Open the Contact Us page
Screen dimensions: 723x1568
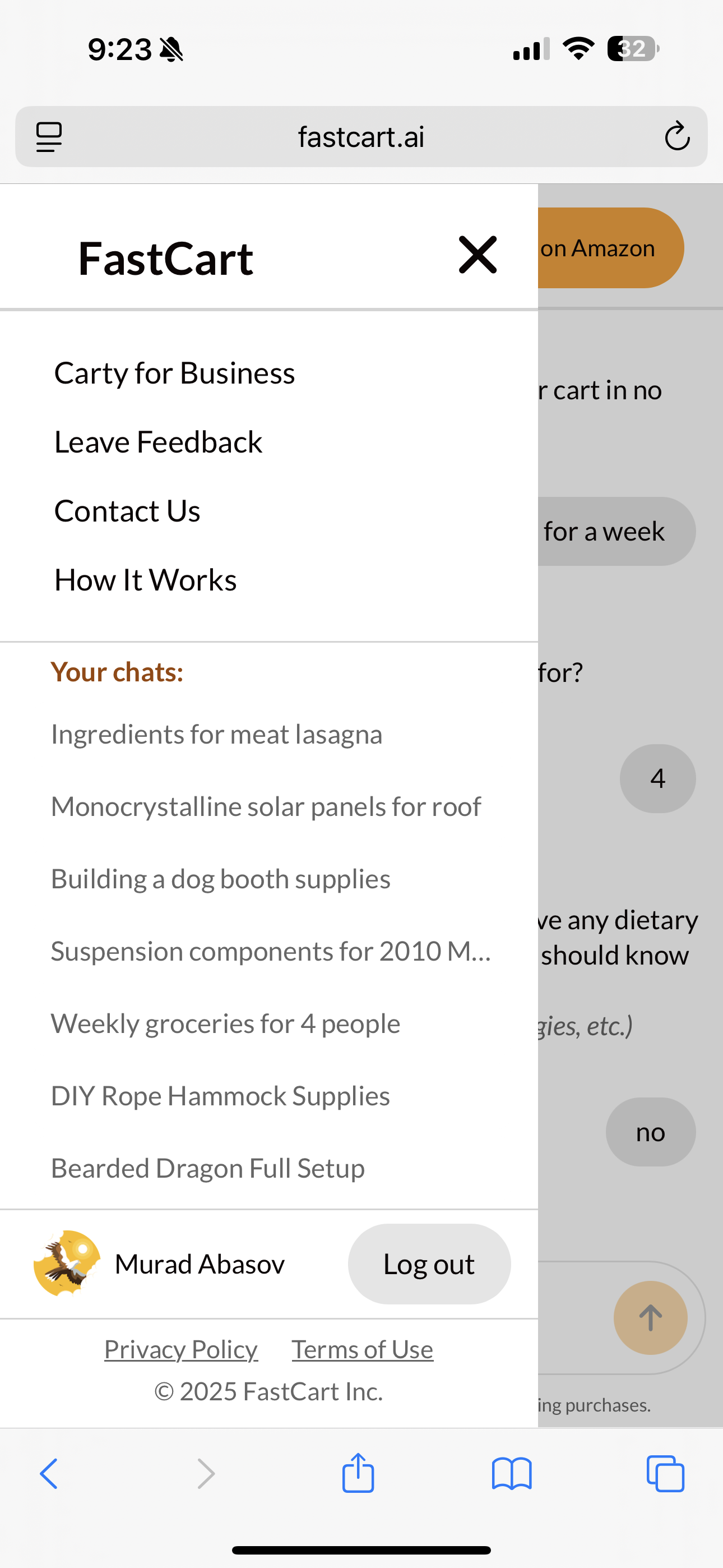tap(127, 511)
